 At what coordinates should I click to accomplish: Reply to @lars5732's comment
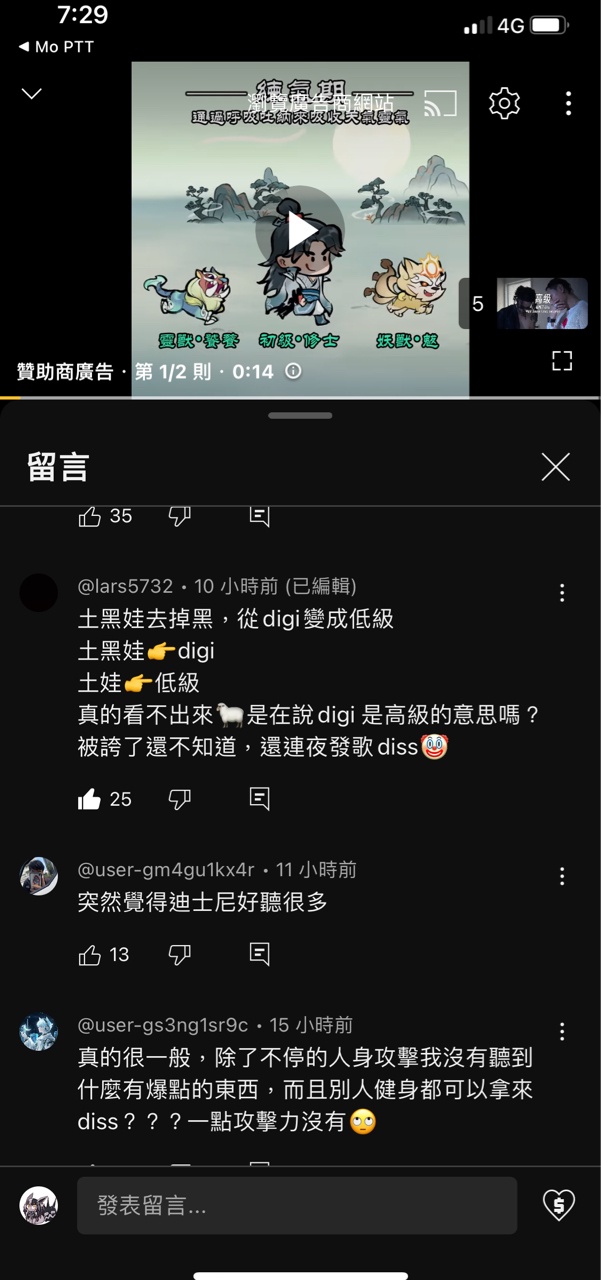(x=259, y=799)
